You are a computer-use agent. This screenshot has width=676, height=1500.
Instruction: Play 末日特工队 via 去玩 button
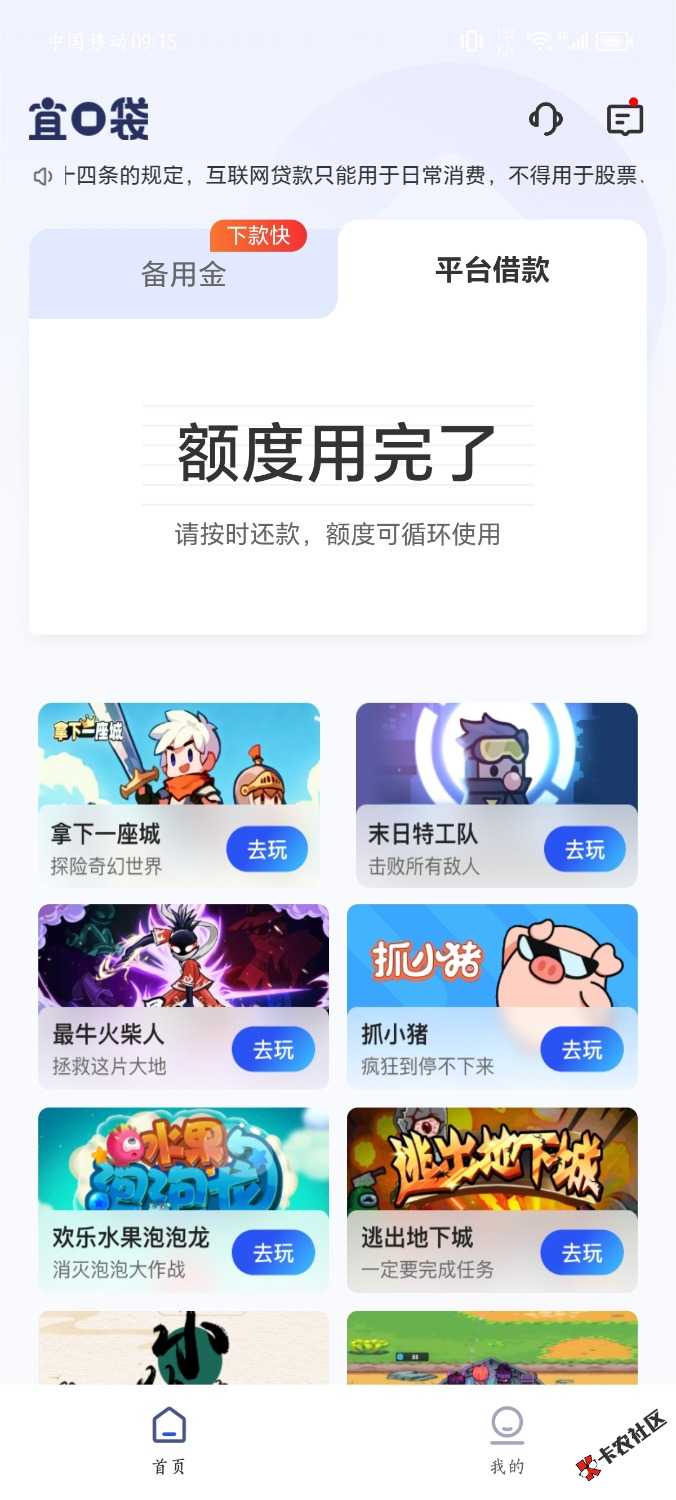pyautogui.click(x=585, y=850)
